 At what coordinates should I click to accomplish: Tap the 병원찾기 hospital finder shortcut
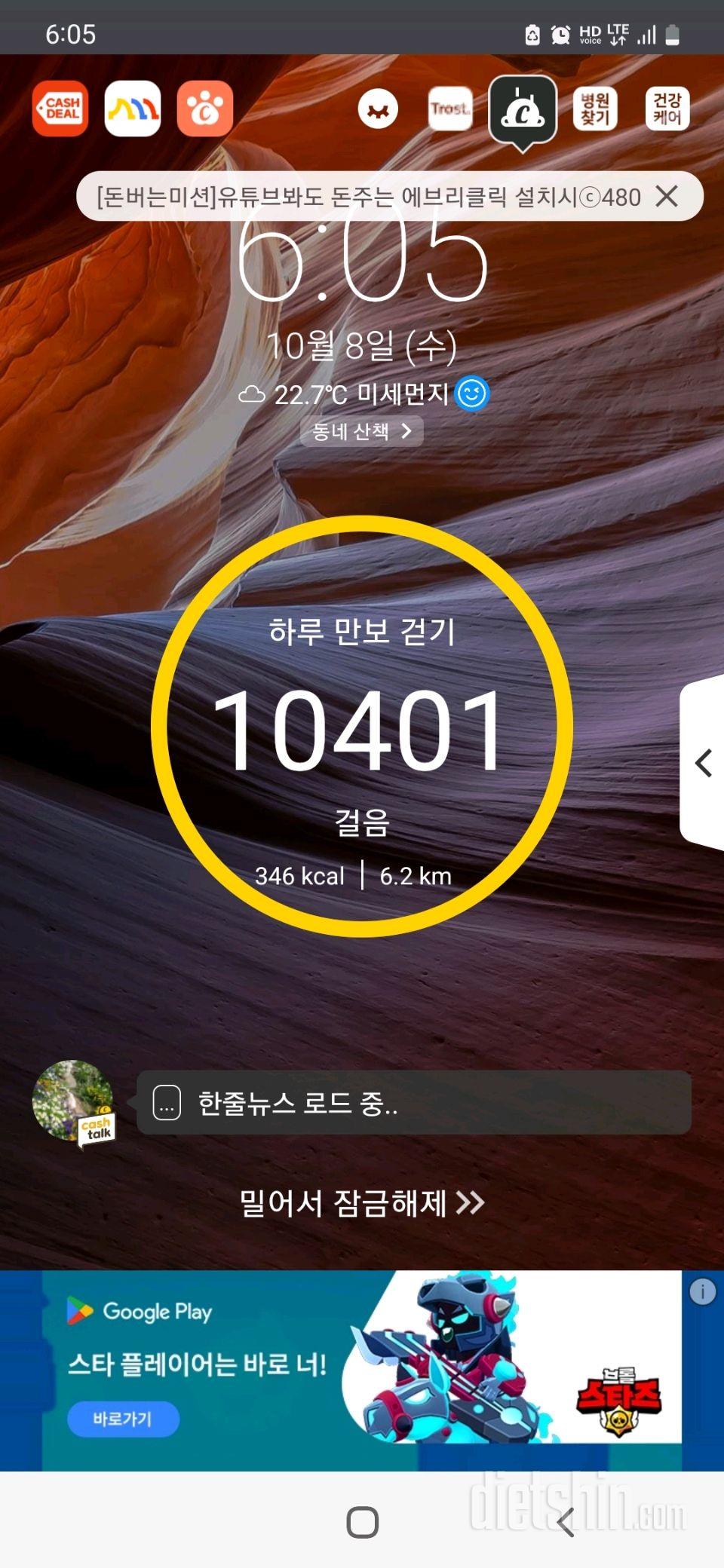(x=595, y=109)
